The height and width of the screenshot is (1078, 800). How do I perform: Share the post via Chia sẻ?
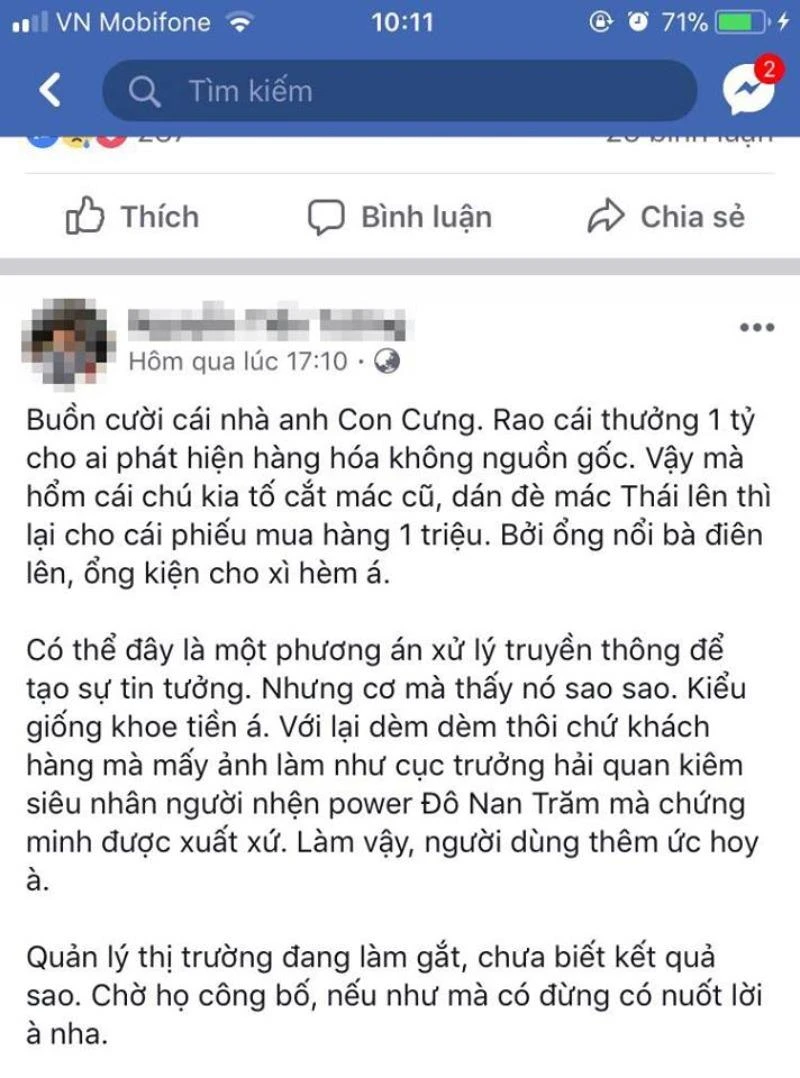point(667,217)
